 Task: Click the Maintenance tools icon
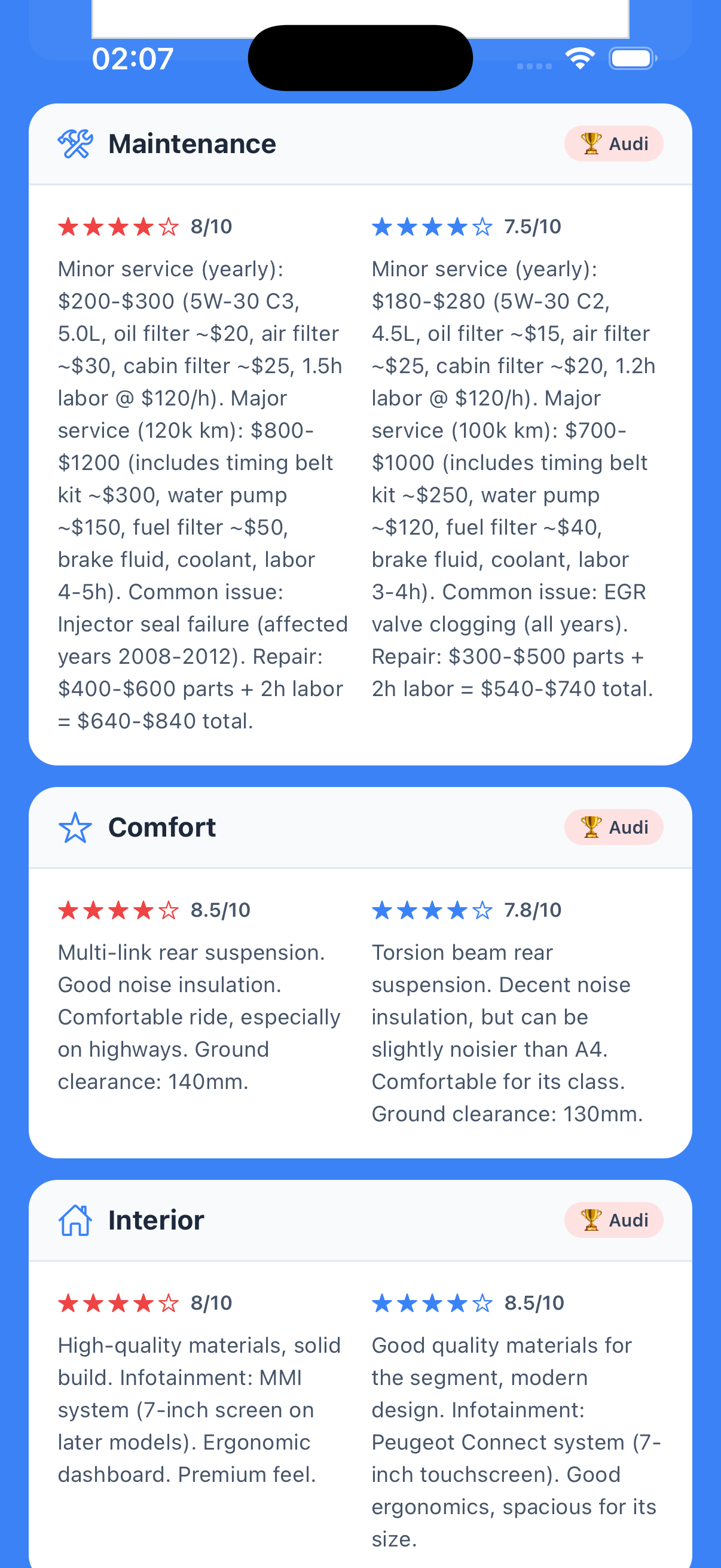(75, 143)
